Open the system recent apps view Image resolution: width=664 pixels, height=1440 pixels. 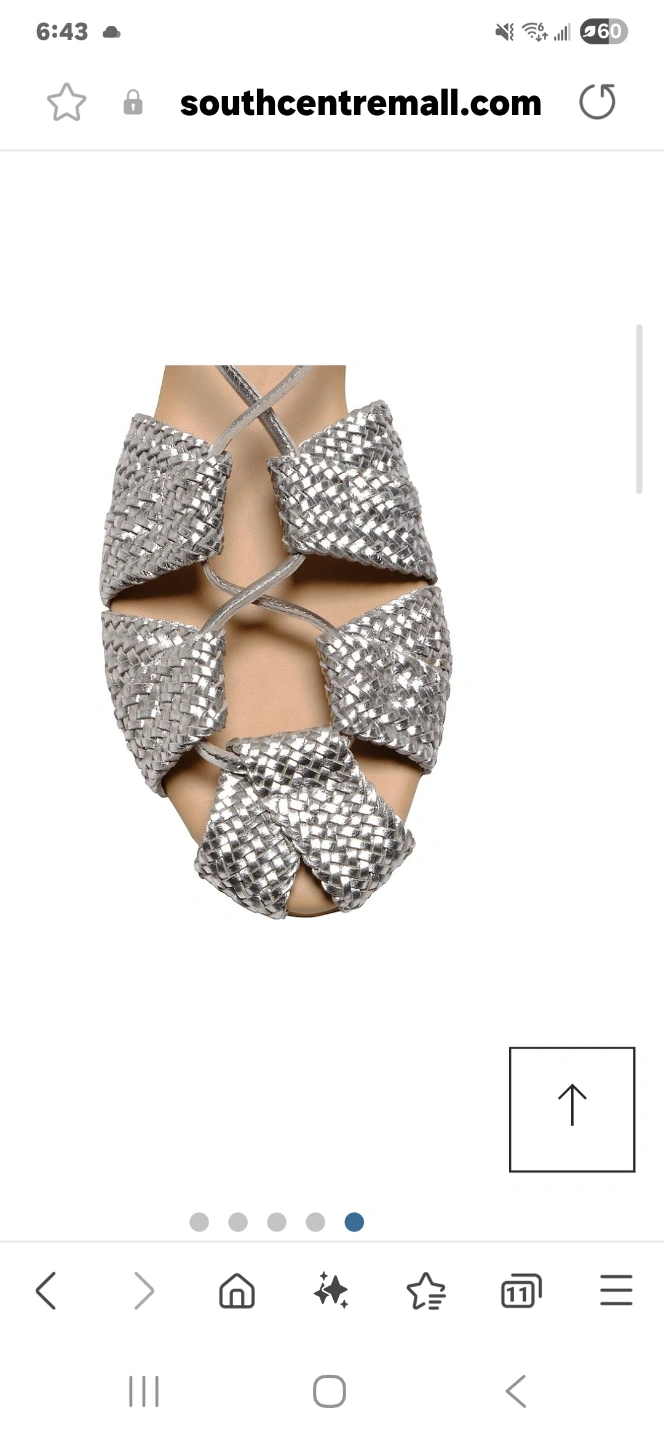click(144, 1391)
